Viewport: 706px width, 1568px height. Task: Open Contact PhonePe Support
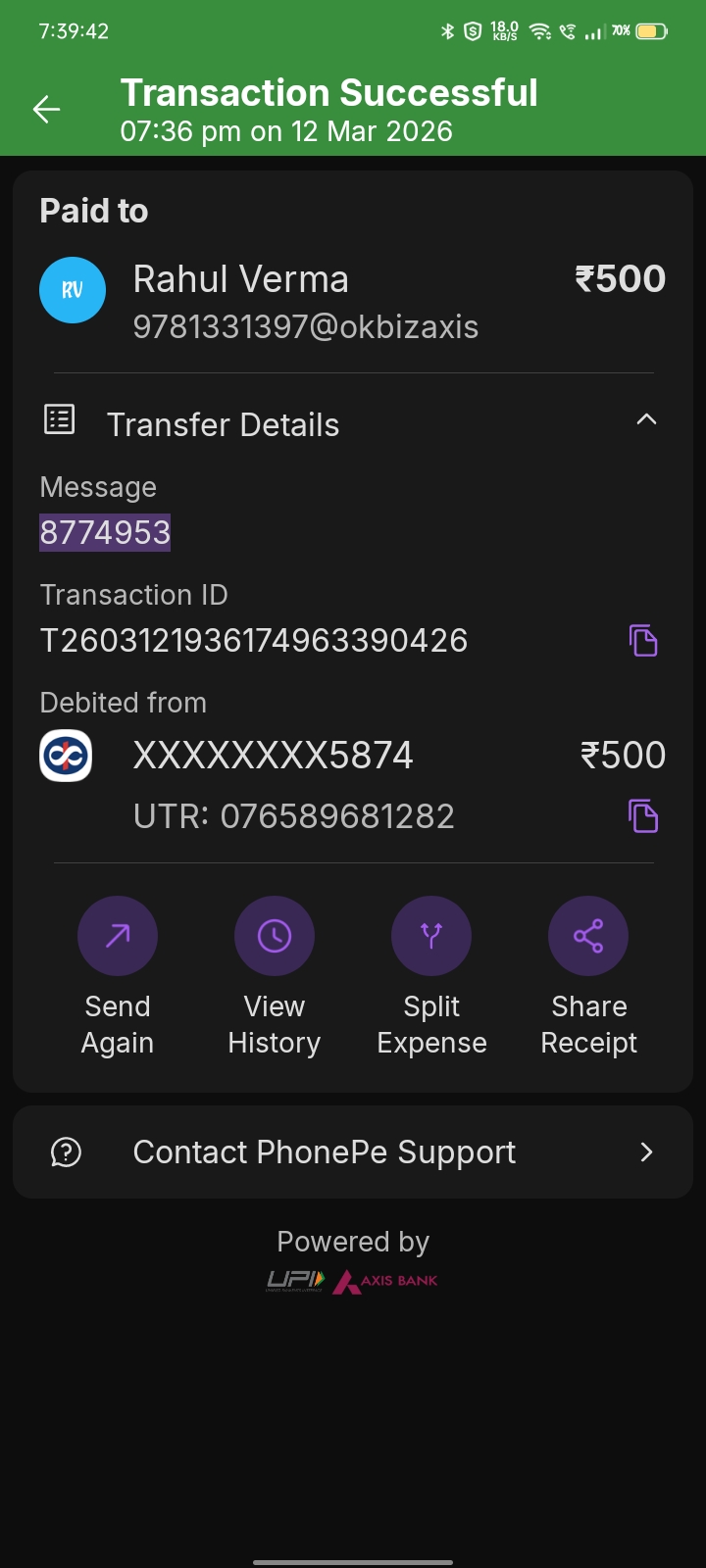(353, 1152)
